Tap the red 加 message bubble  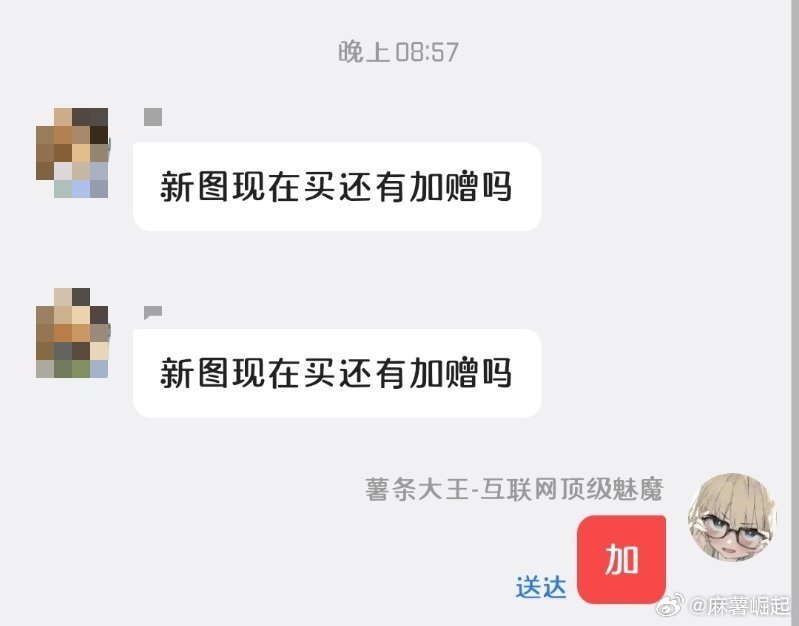[x=621, y=560]
